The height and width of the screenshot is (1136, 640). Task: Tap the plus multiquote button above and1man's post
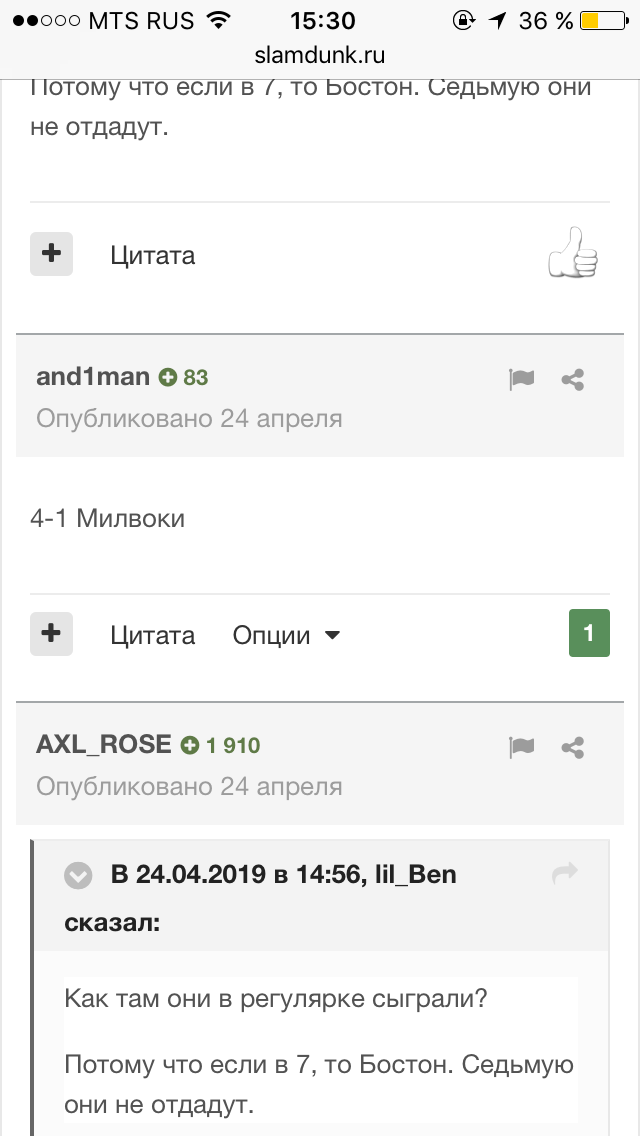[51, 254]
